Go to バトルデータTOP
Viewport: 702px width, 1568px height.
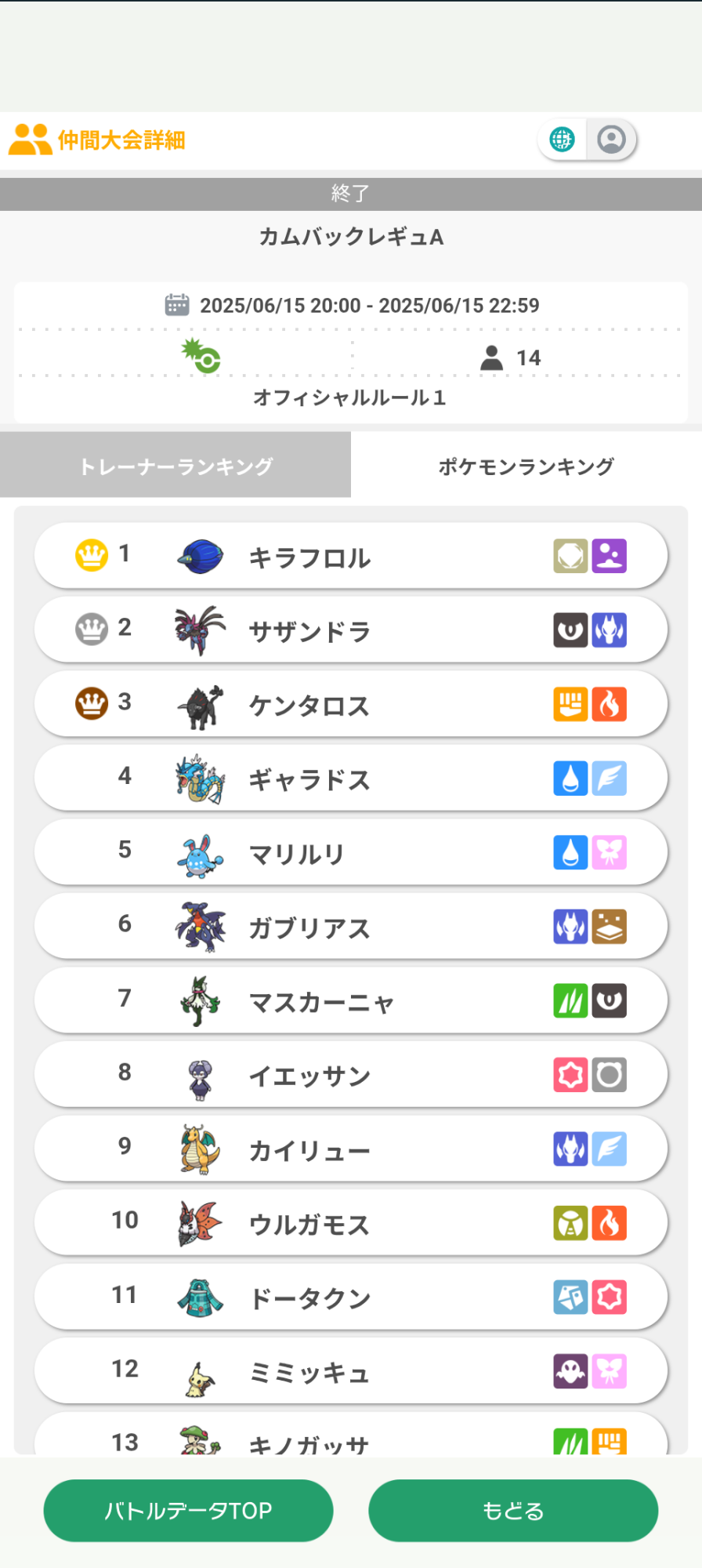(188, 1510)
